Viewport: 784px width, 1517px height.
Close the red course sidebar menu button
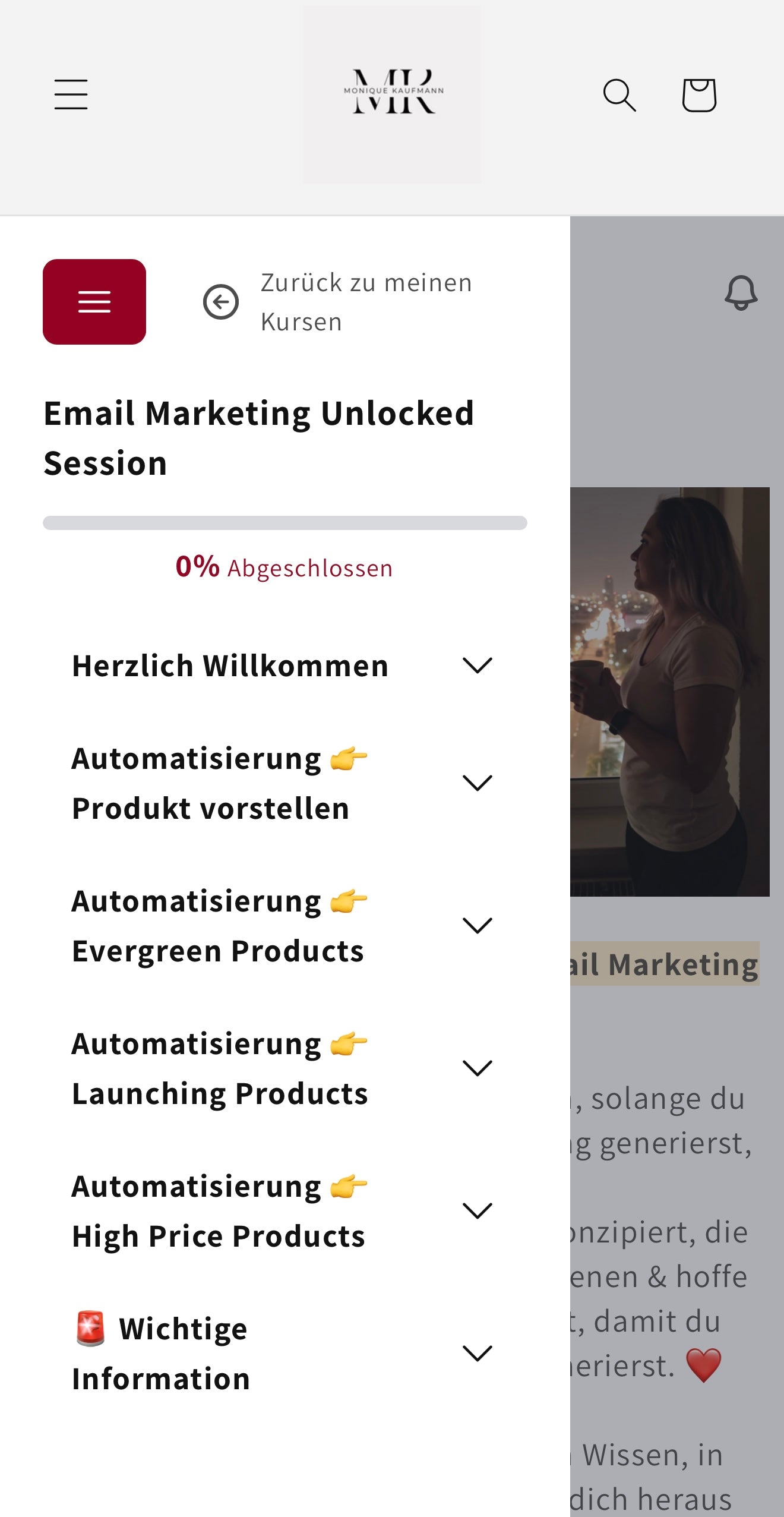tap(94, 302)
